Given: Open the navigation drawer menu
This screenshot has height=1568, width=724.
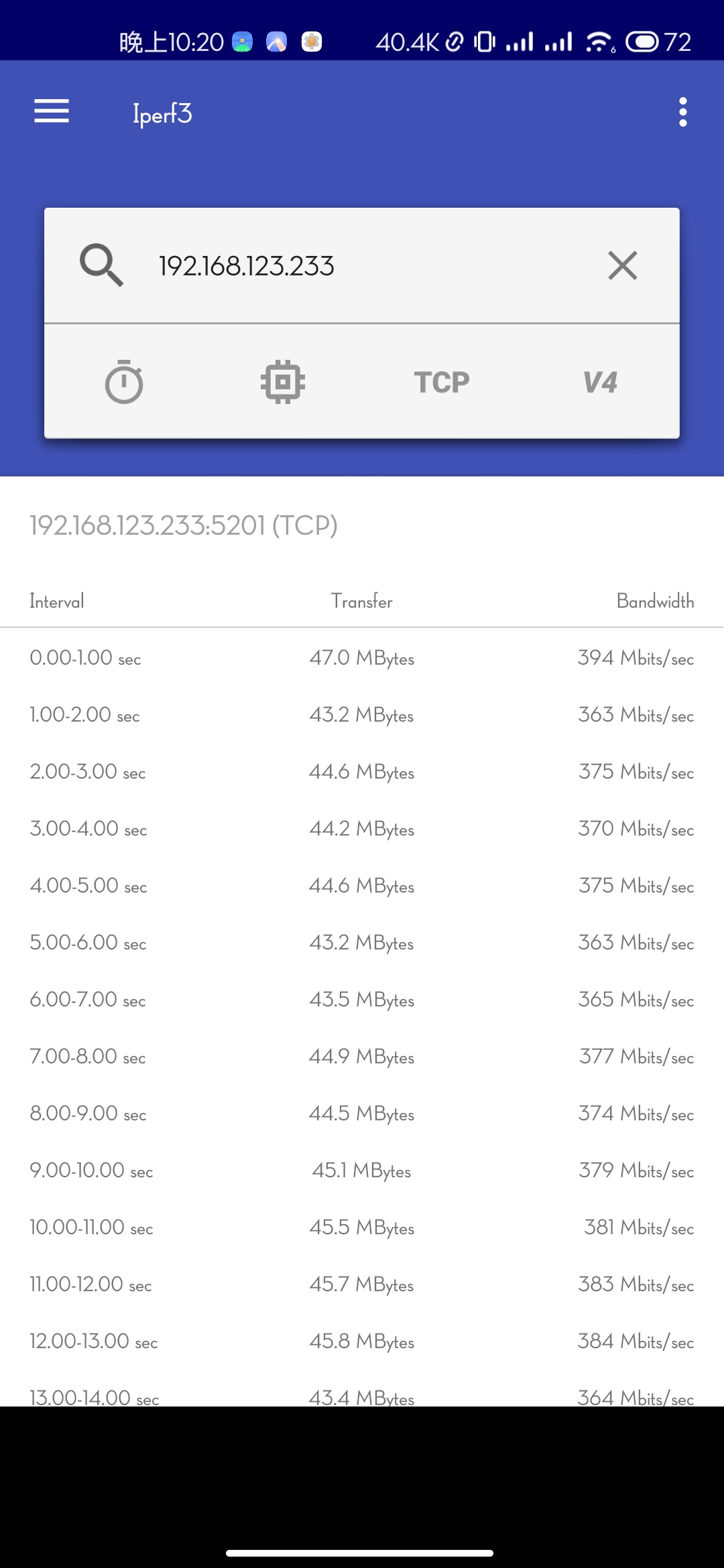Looking at the screenshot, I should click(50, 111).
